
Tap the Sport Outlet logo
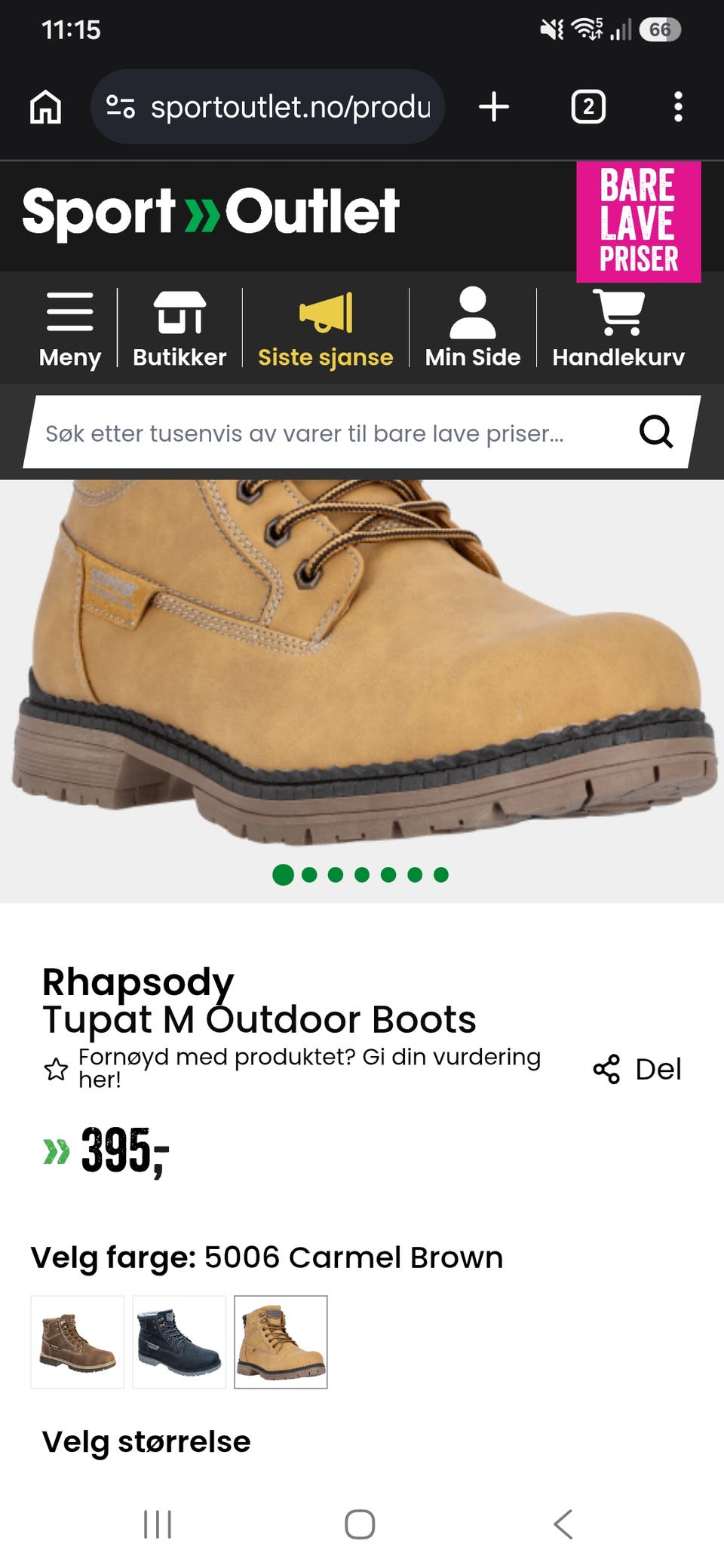click(x=211, y=212)
